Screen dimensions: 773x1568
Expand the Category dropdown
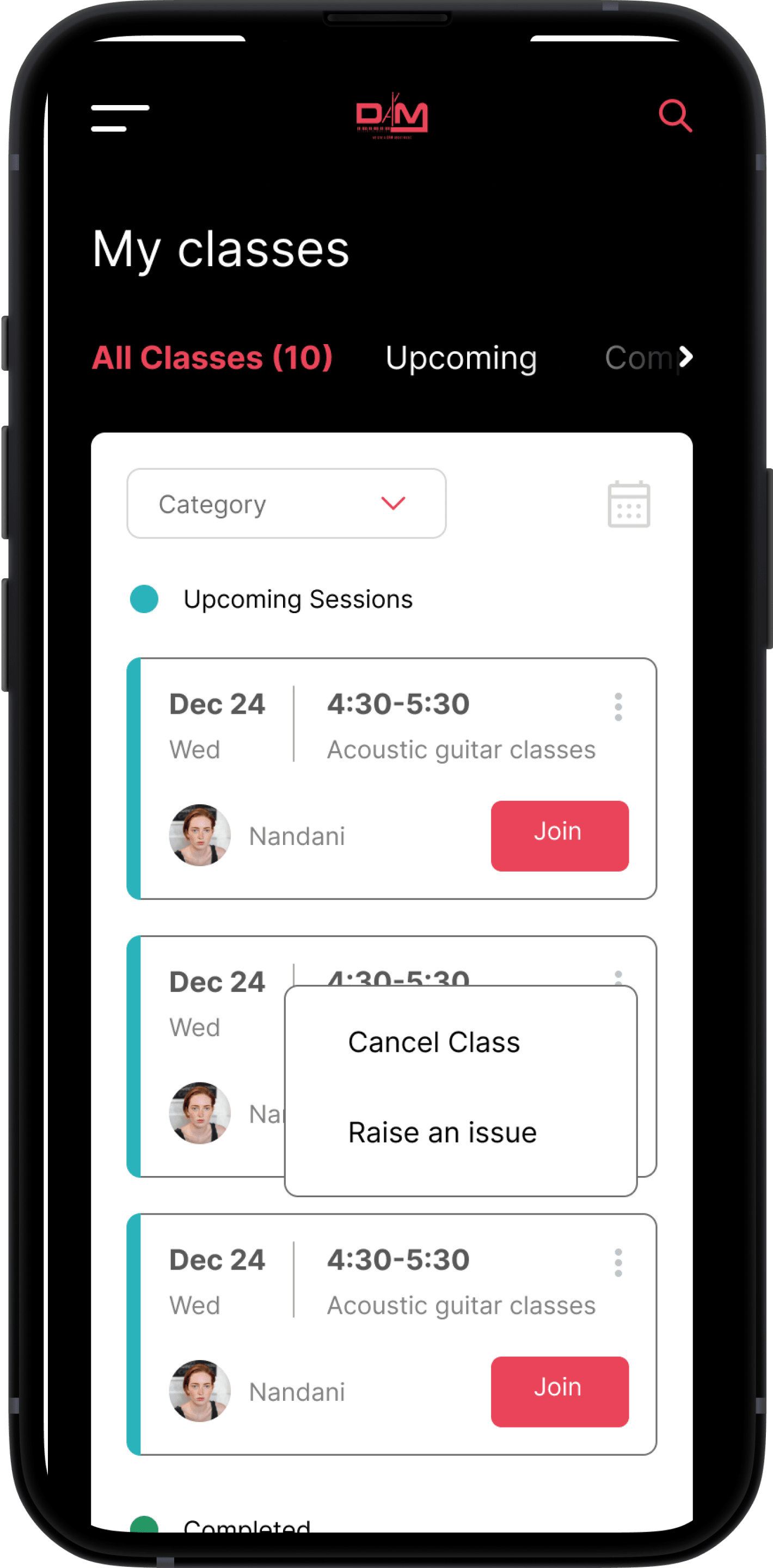(x=286, y=504)
